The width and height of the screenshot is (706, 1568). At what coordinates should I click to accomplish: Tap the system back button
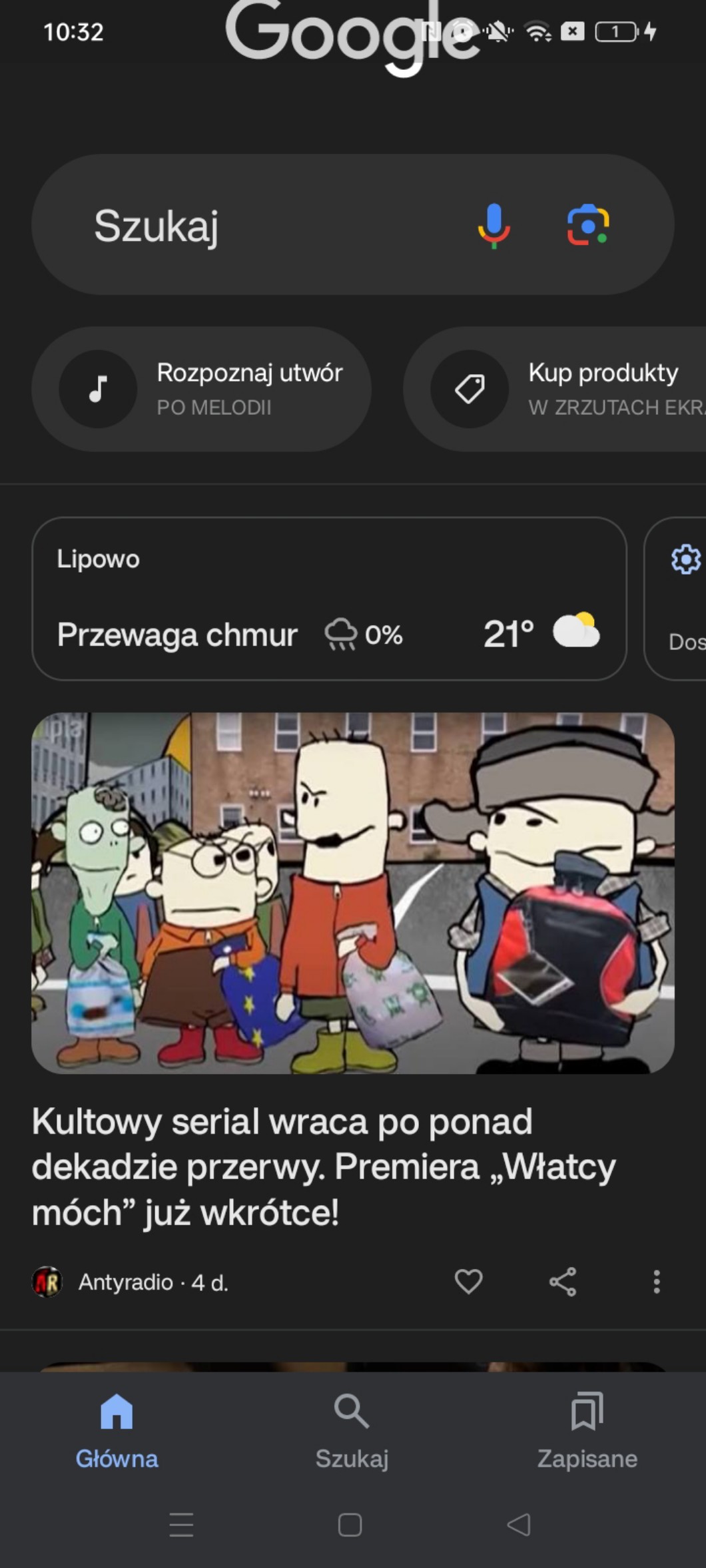coord(519,1525)
